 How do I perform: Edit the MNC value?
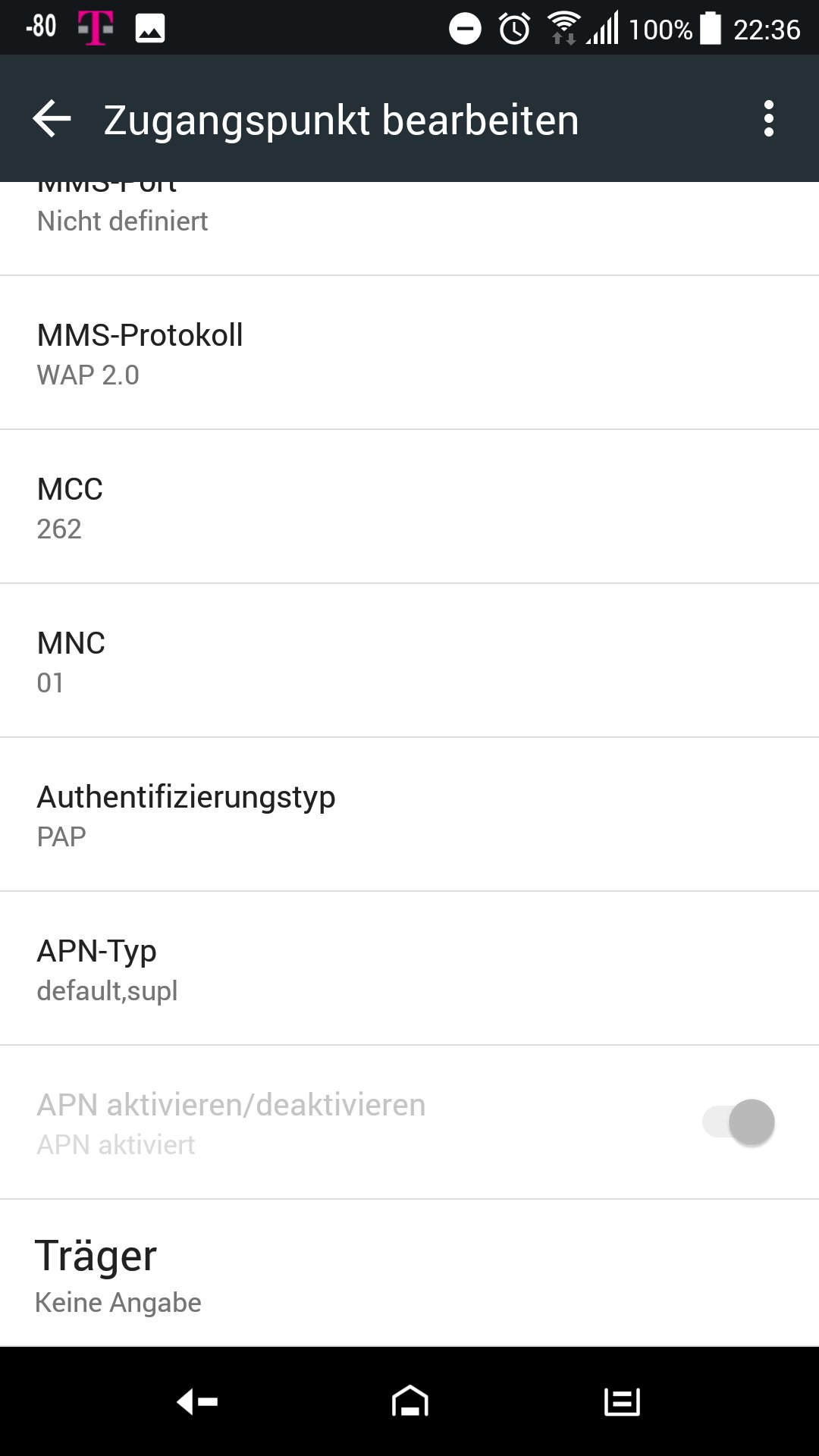point(409,661)
